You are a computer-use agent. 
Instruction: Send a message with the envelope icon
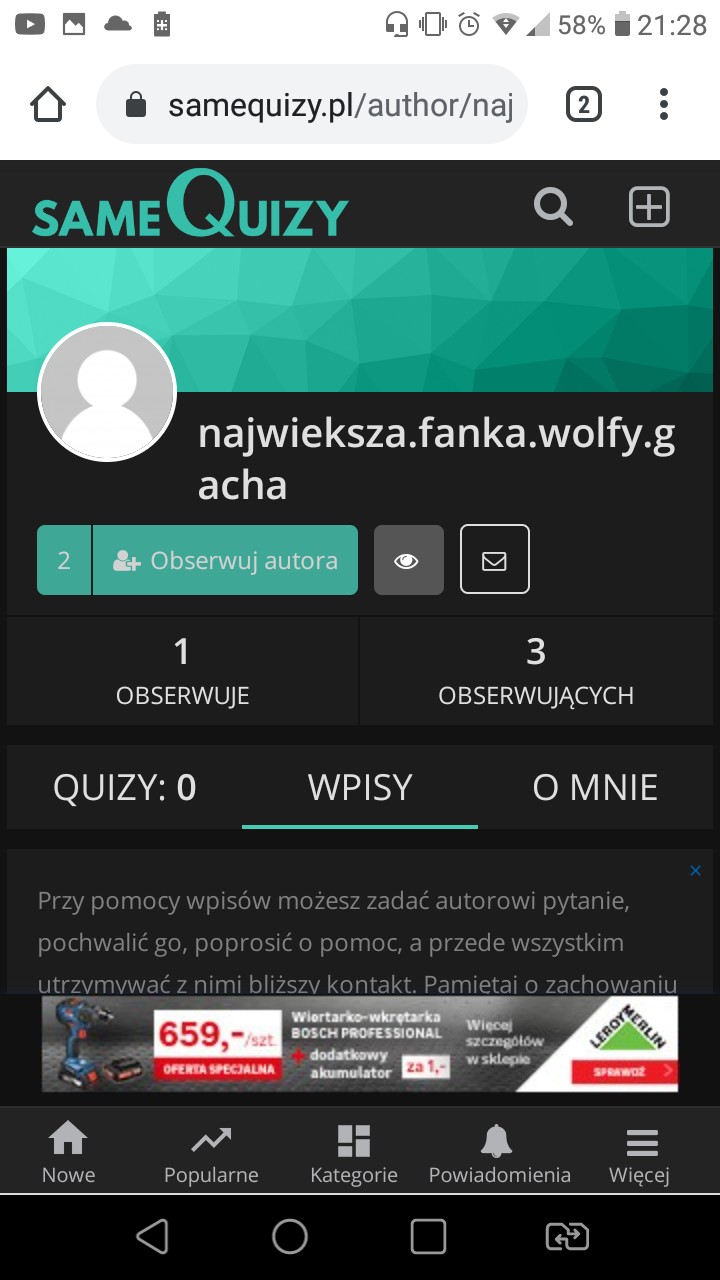[494, 560]
